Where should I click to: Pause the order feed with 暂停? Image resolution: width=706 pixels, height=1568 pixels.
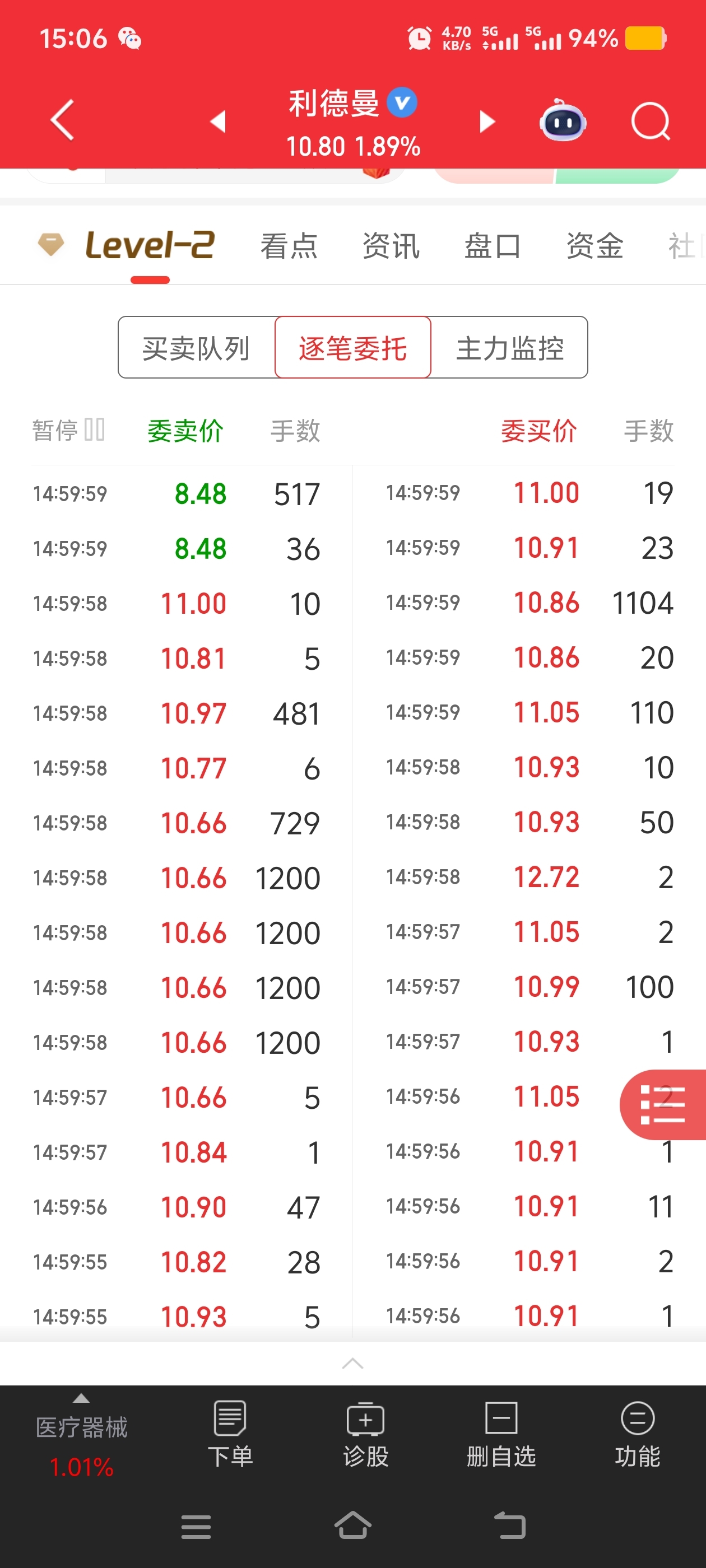[x=68, y=430]
